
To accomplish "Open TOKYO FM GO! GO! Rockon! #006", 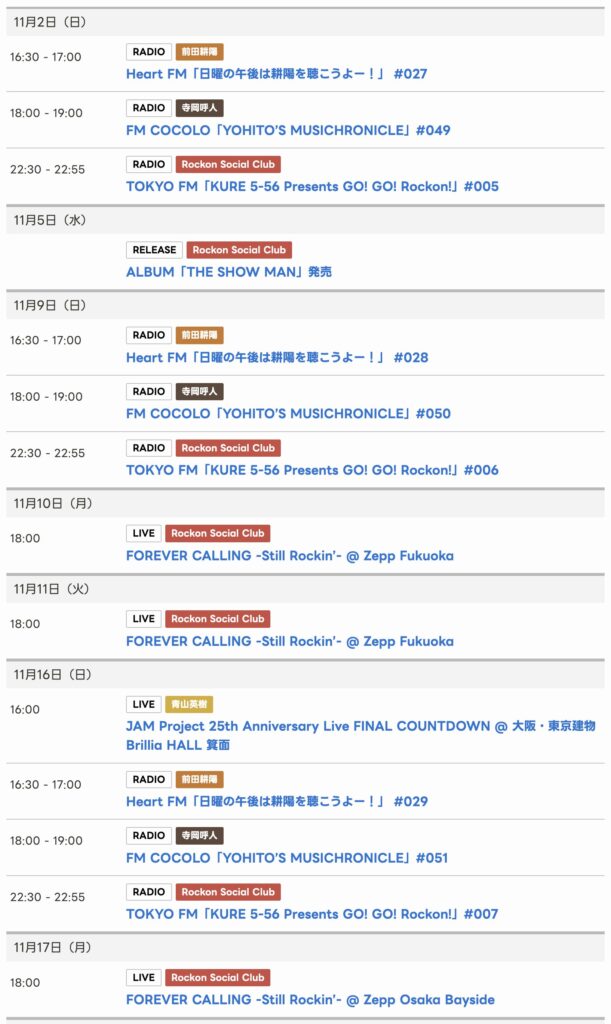I will (x=312, y=470).
